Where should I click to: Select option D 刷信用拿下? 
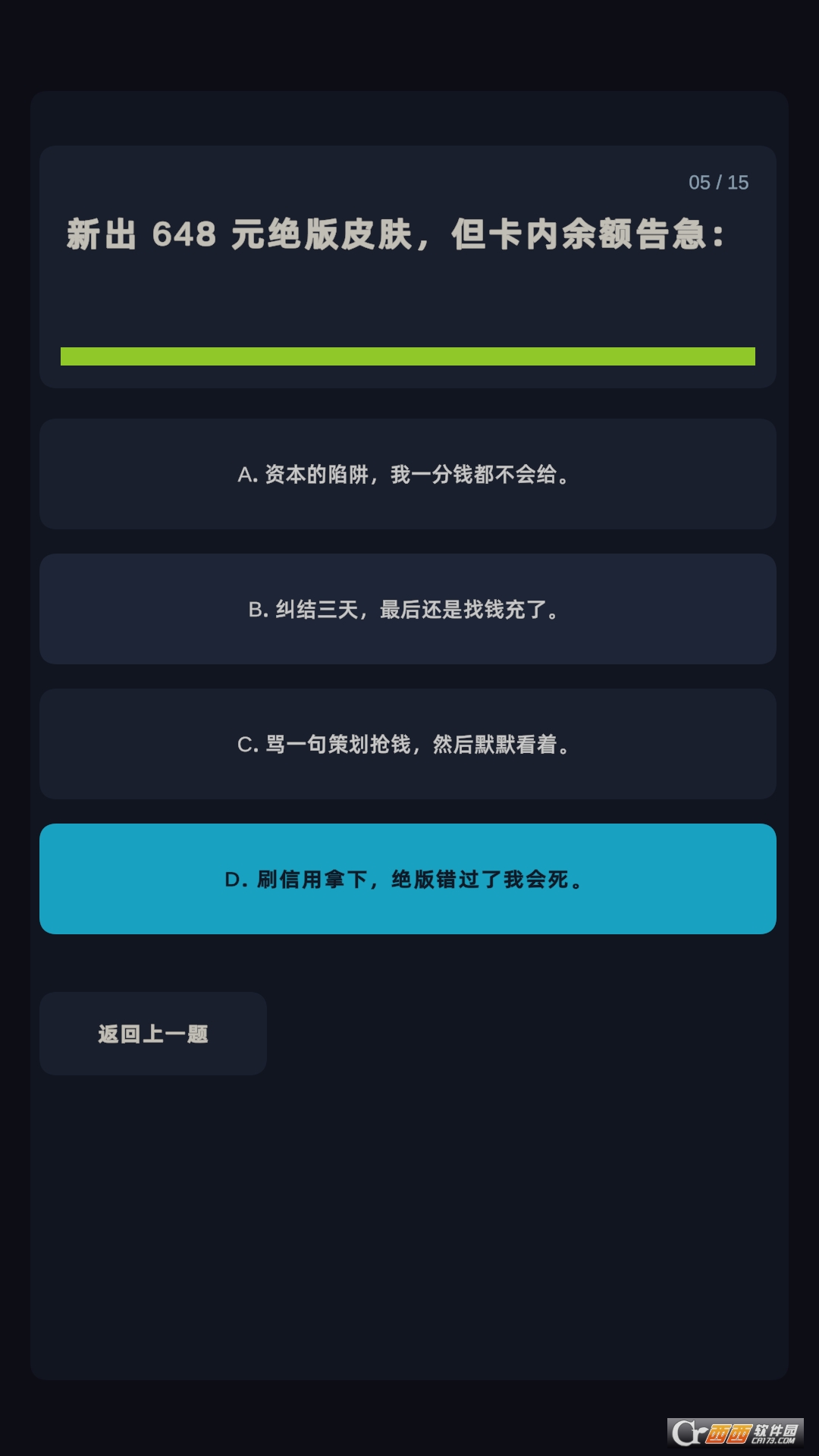[x=407, y=879]
